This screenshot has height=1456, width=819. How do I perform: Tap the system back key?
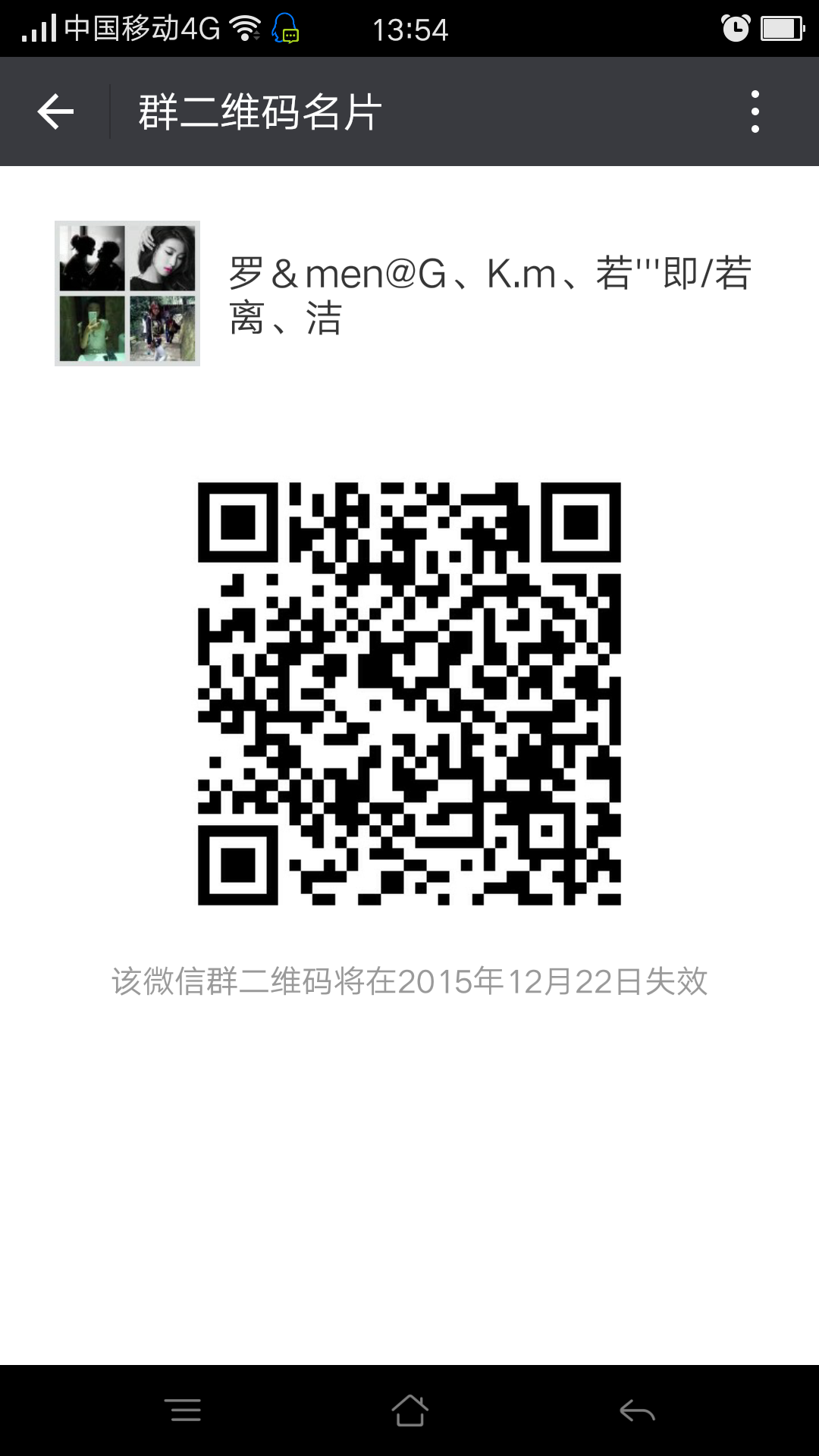[x=637, y=1410]
